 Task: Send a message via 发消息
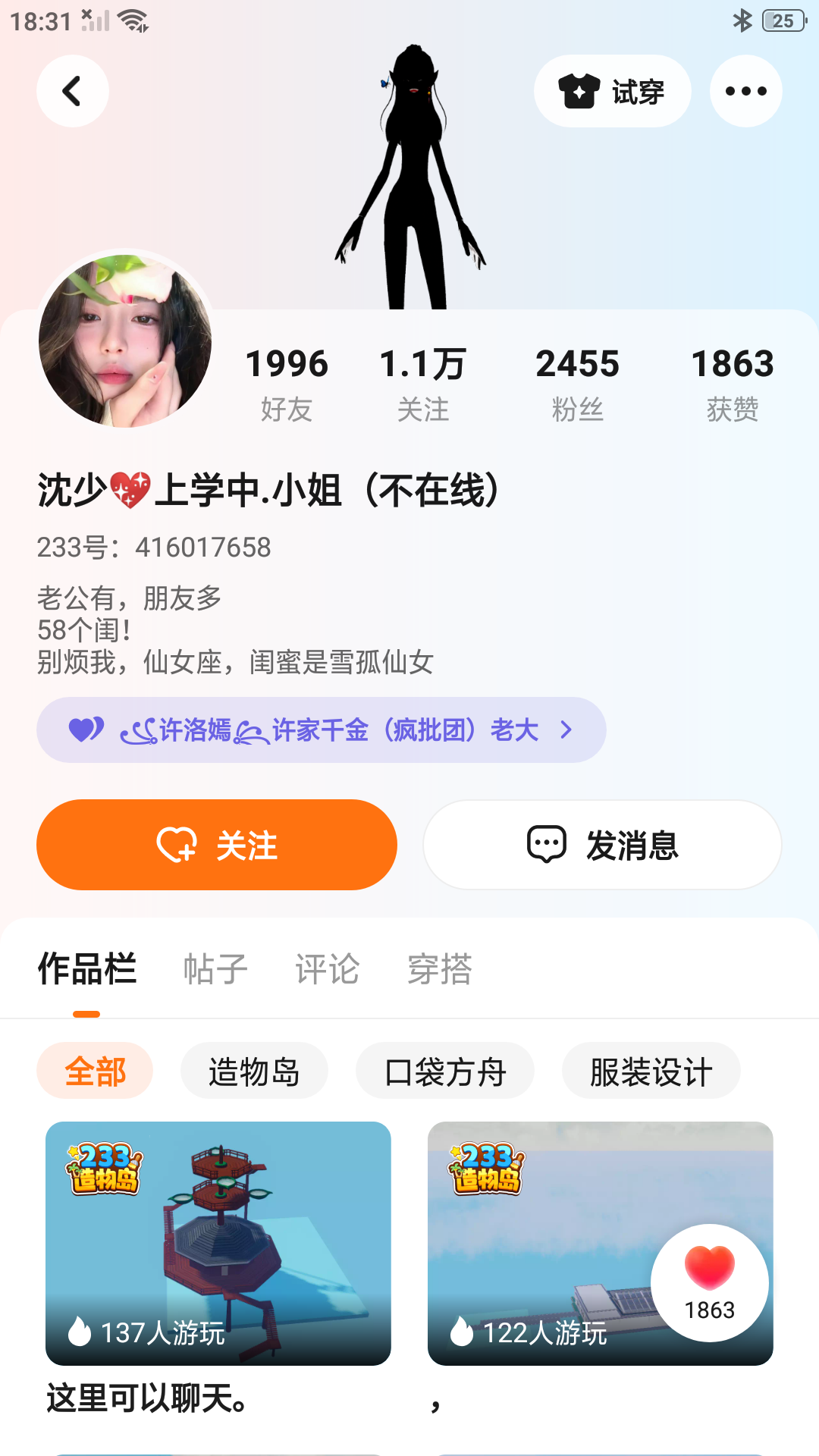coord(602,845)
